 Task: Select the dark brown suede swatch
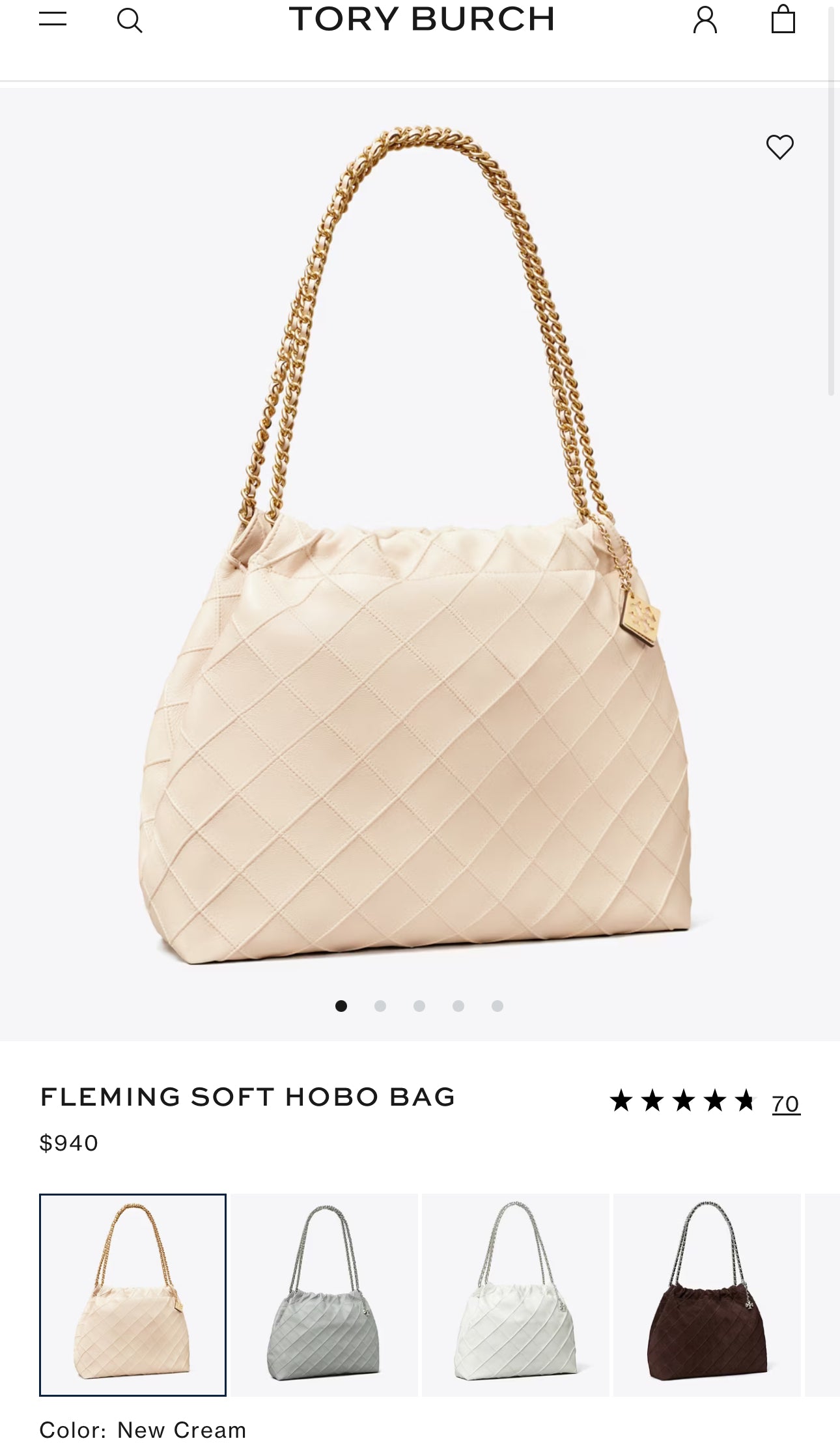click(x=707, y=1295)
